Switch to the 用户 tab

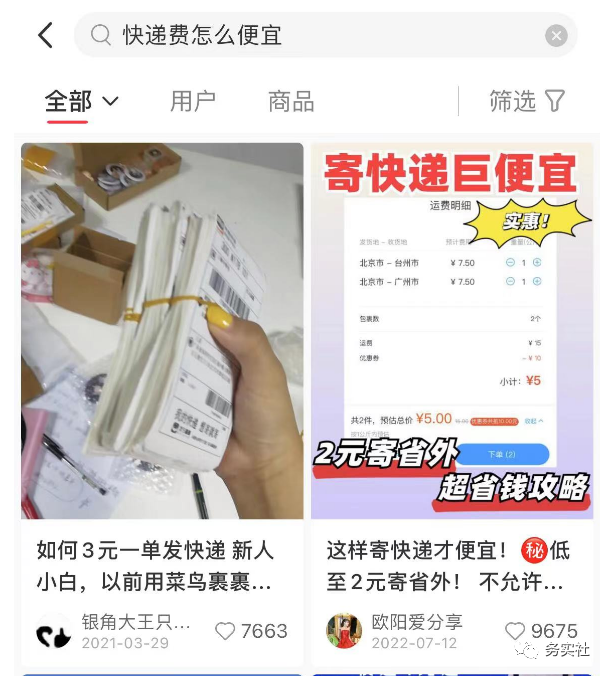(193, 101)
